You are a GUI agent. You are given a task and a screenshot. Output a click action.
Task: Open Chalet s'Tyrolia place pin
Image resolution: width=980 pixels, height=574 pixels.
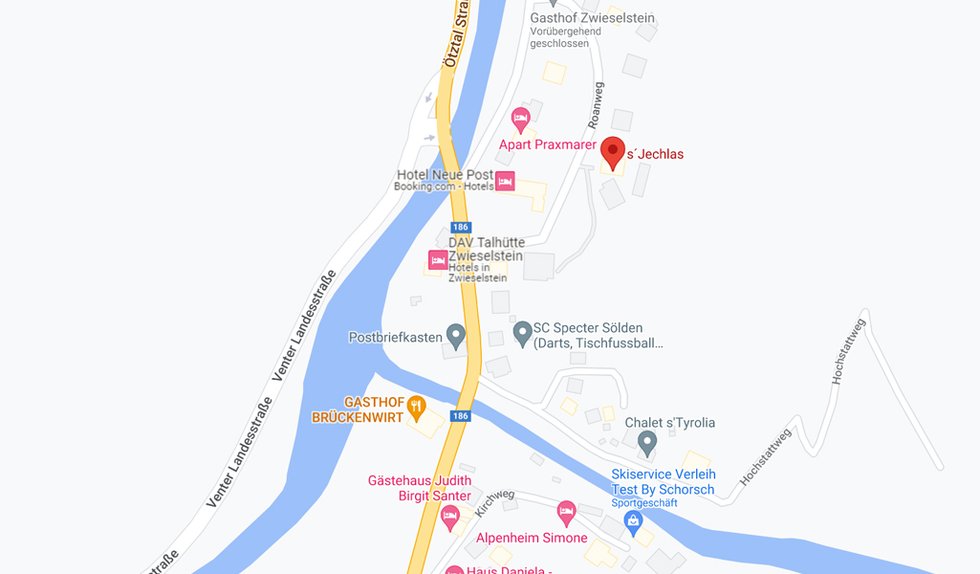[647, 440]
